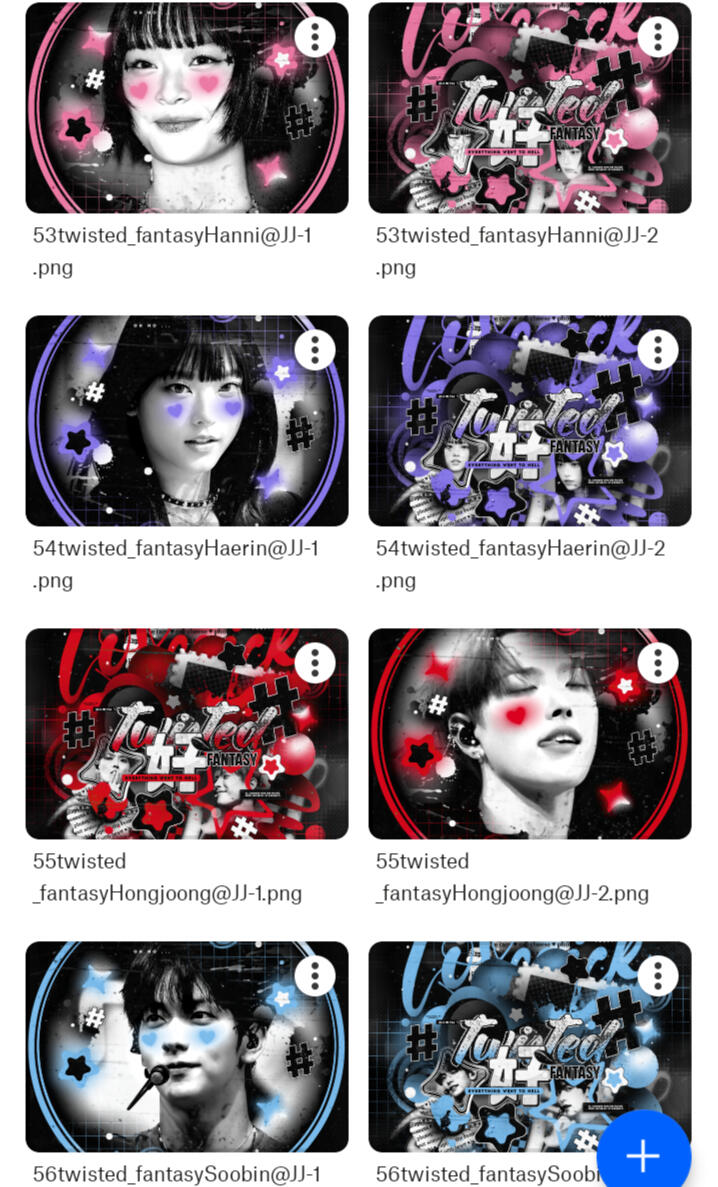Image resolution: width=718 pixels, height=1187 pixels.
Task: Open more options for Hanni@JJ-2 file
Action: tap(657, 37)
